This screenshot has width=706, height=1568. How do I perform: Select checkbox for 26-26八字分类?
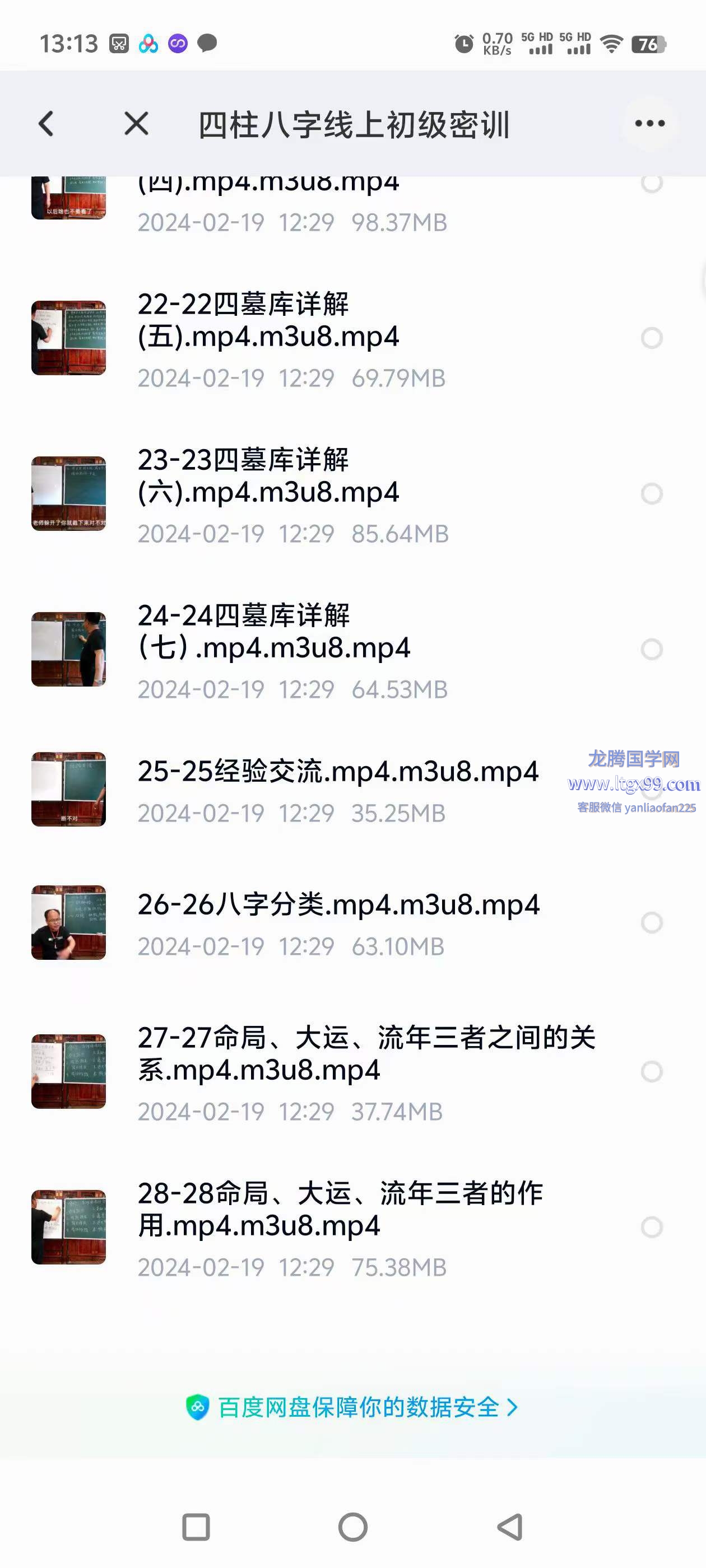pos(651,923)
